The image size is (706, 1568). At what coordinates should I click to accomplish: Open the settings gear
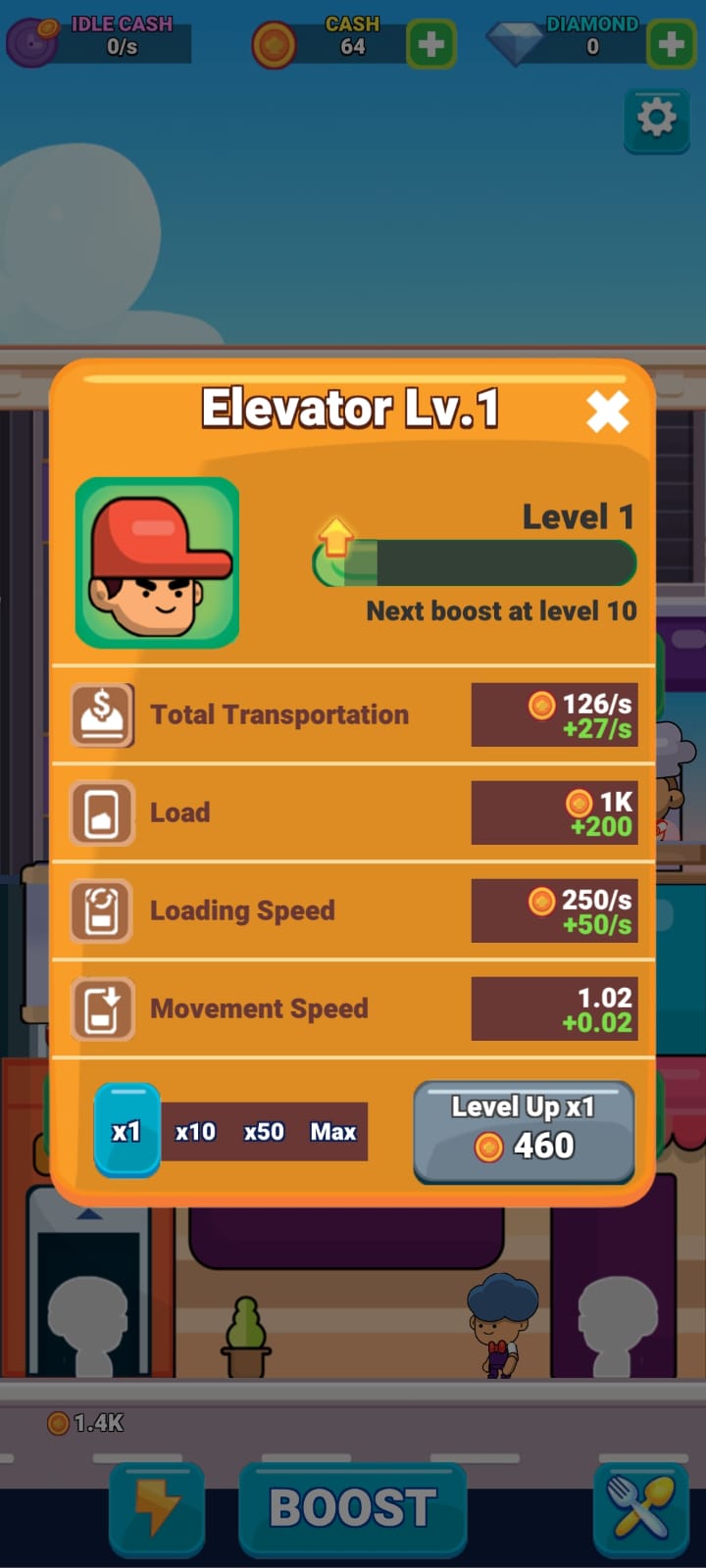click(656, 119)
